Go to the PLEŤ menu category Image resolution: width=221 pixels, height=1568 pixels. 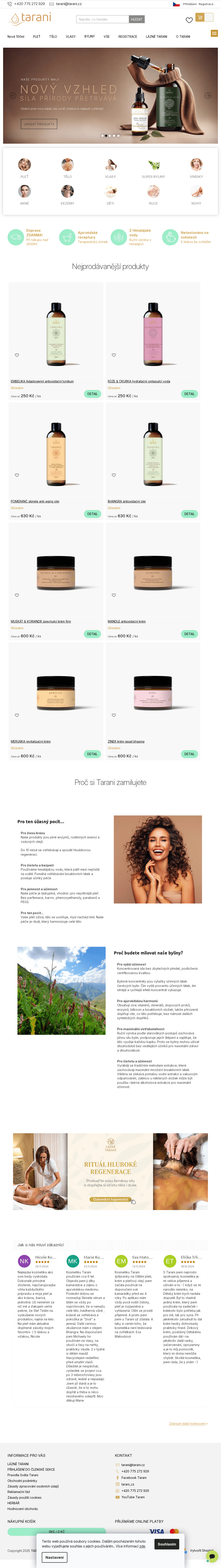coord(36,36)
